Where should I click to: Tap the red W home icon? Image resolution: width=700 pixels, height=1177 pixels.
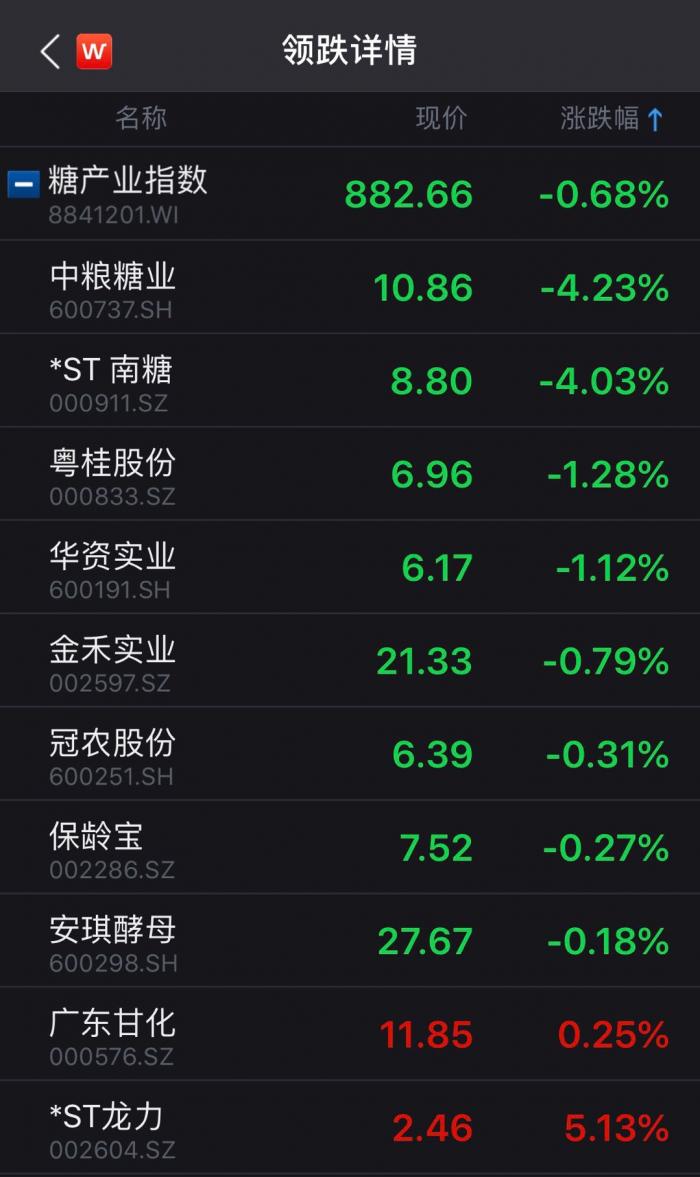pyautogui.click(x=94, y=51)
